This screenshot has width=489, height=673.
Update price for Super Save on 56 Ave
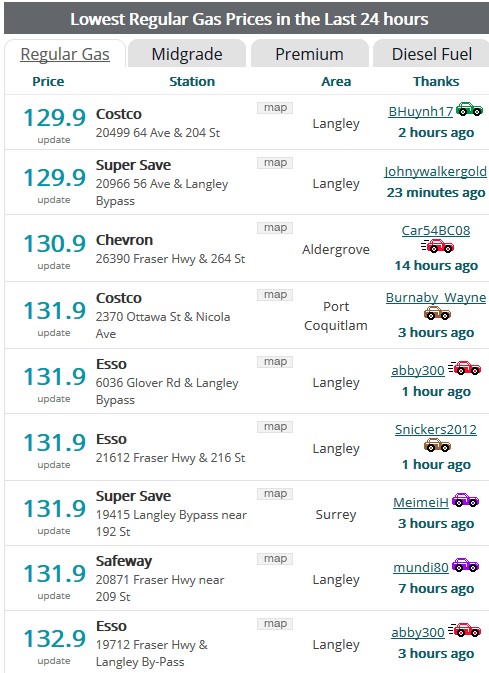pyautogui.click(x=54, y=200)
